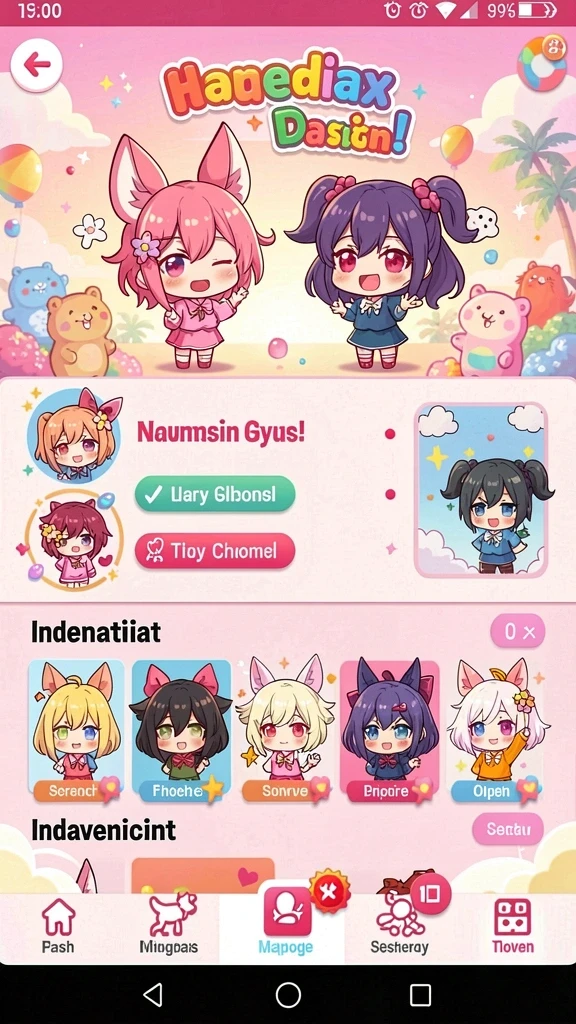Tap the green Uary Glbonsl button
The height and width of the screenshot is (1024, 576).
click(215, 494)
